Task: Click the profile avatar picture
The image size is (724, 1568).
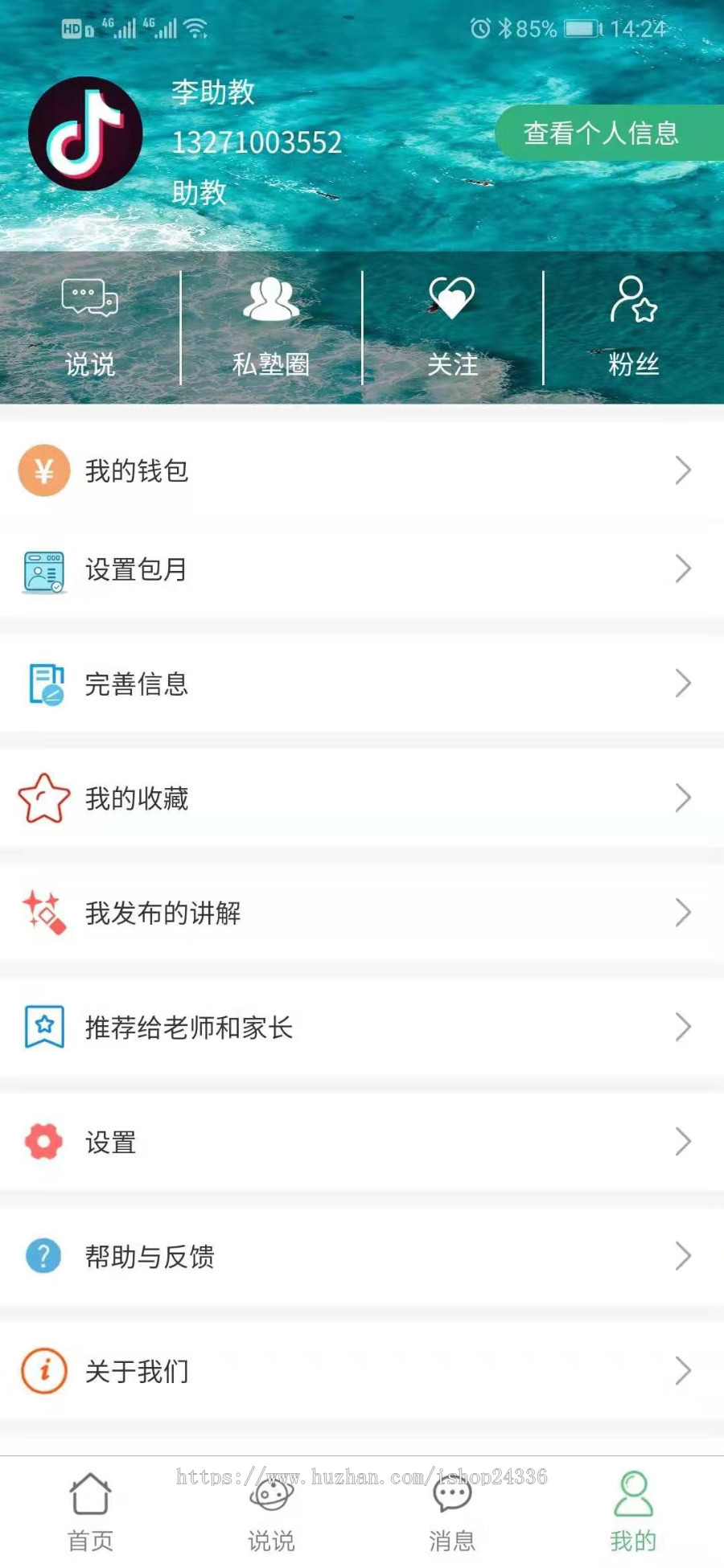Action: click(x=86, y=133)
